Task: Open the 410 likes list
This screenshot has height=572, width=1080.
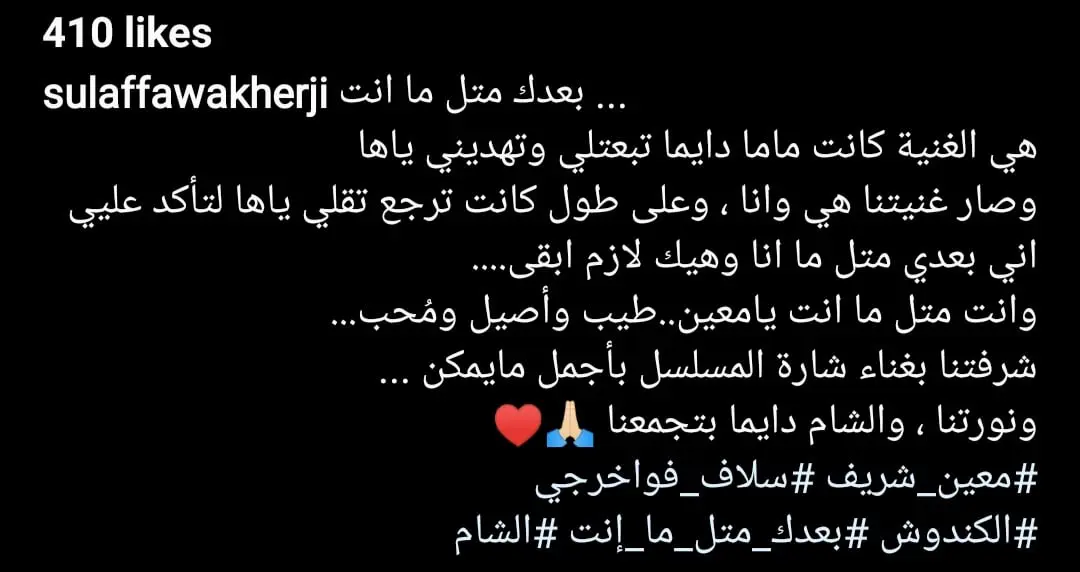Action: [128, 35]
